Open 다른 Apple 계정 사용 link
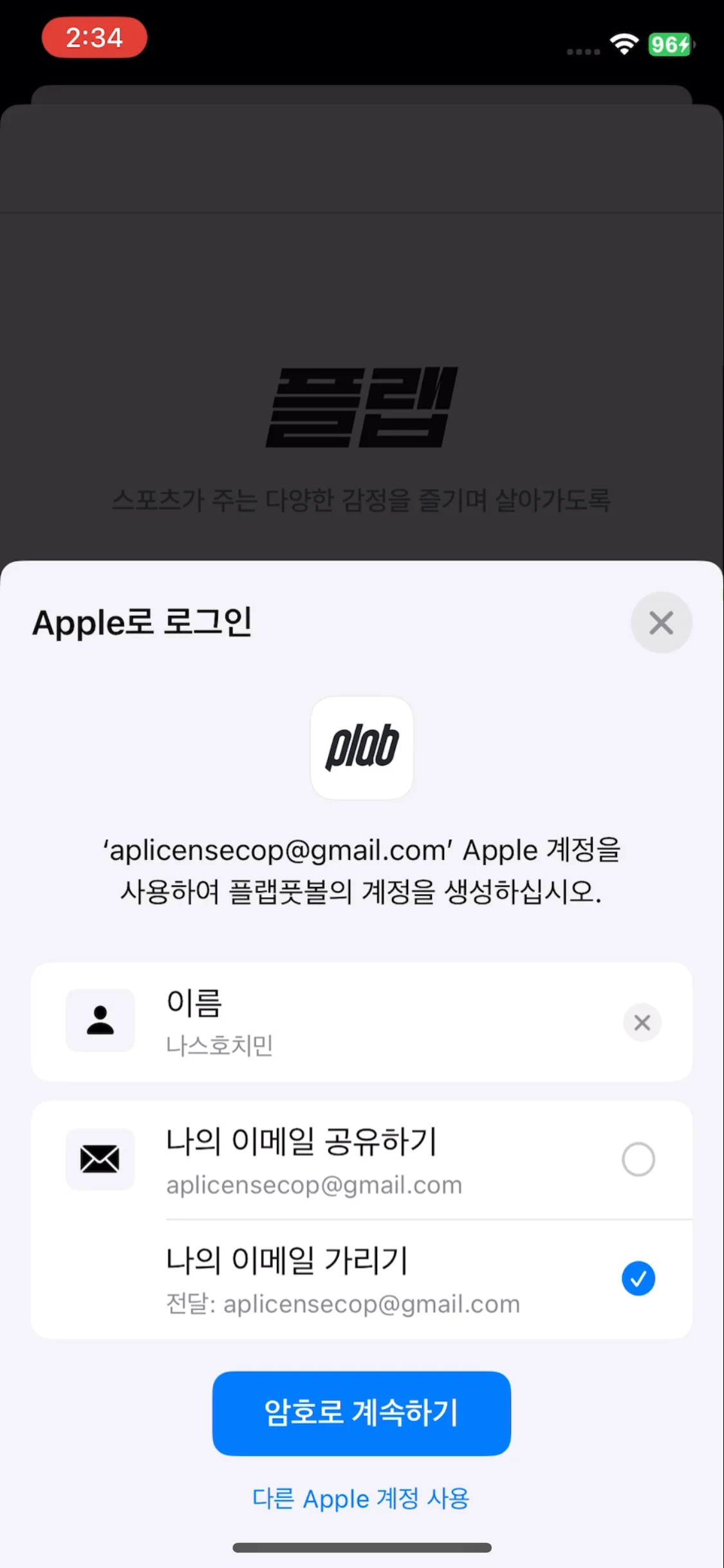 pos(361,1499)
